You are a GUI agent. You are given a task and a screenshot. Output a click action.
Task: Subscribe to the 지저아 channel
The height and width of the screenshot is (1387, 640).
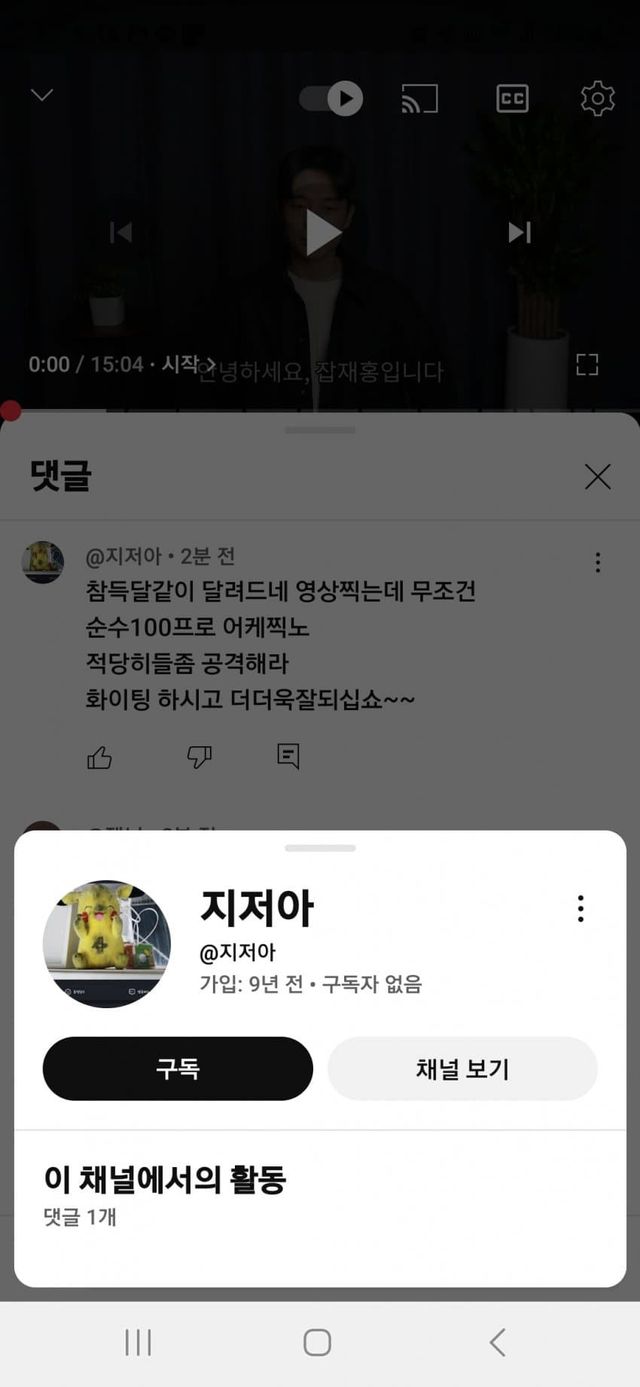(x=177, y=1068)
